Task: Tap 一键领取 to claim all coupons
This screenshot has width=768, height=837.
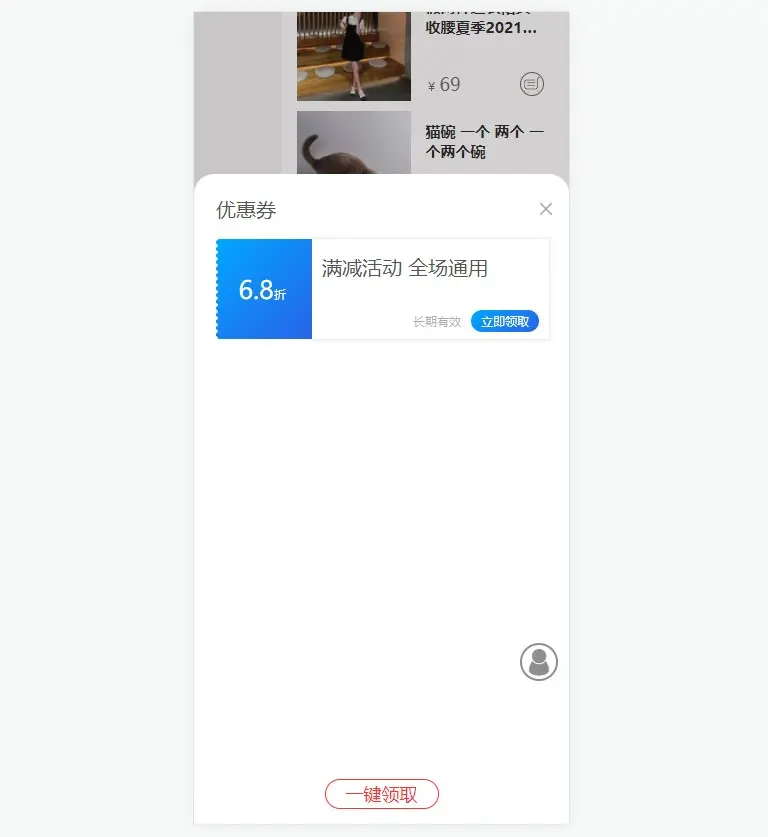Action: click(381, 794)
